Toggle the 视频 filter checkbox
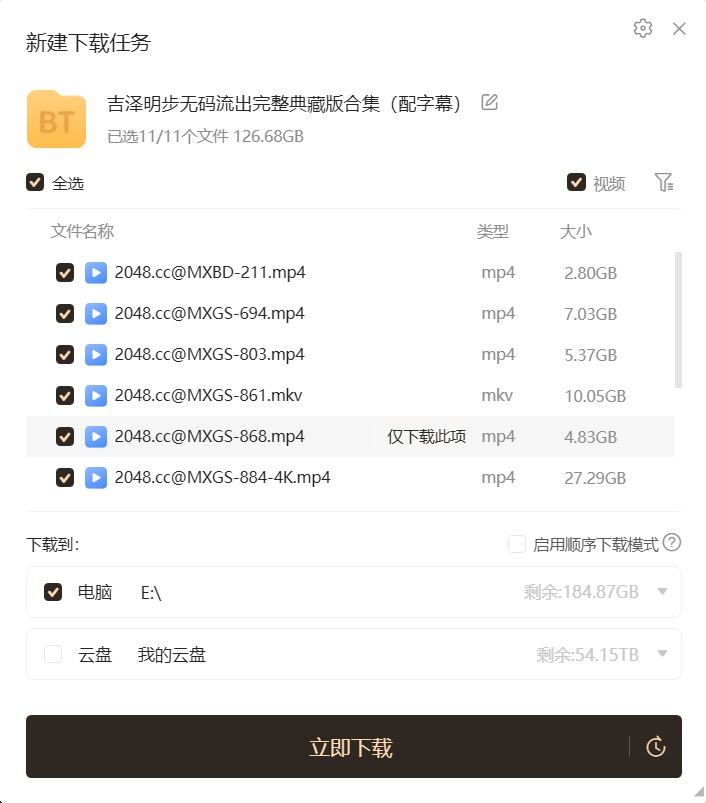706x803 pixels. [576, 182]
